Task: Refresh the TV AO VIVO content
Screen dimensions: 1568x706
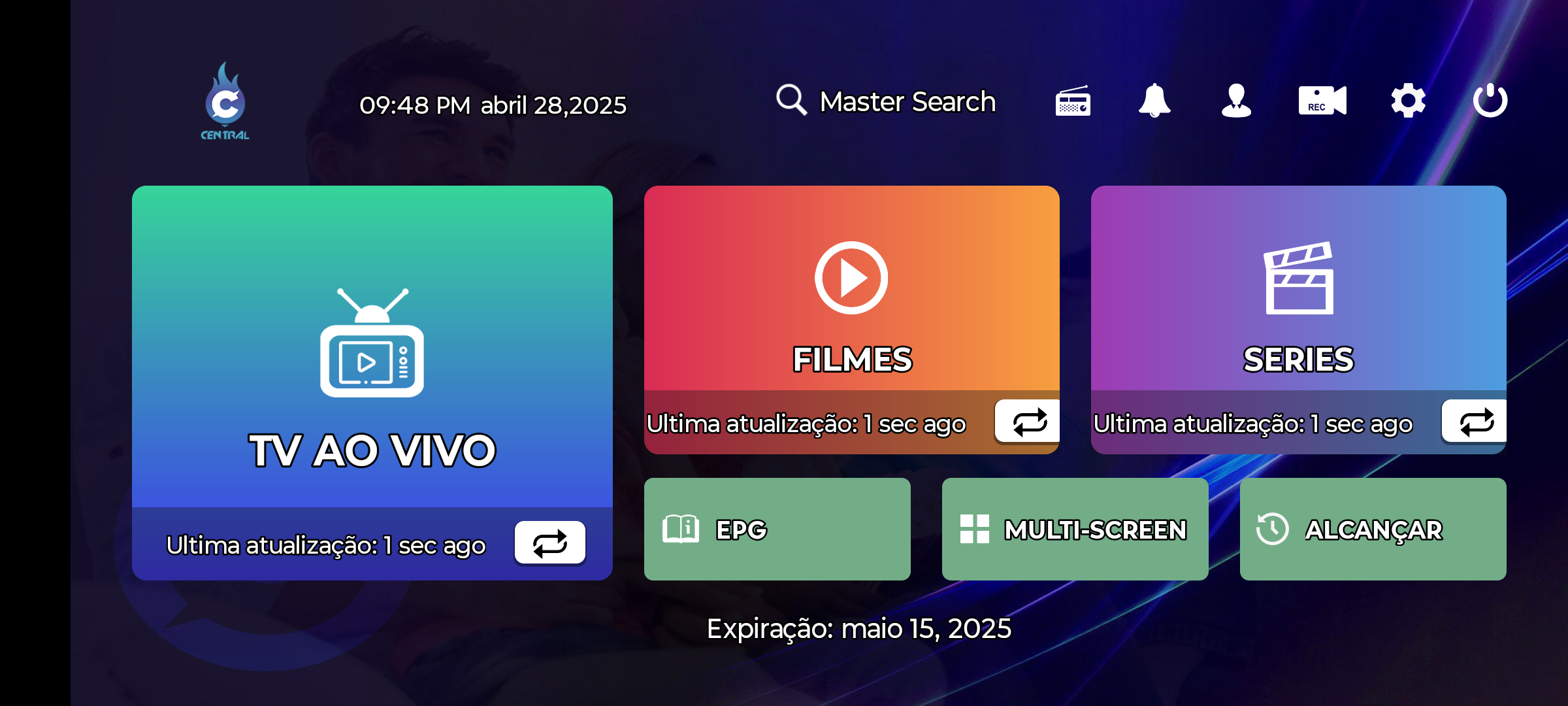Action: coord(549,543)
